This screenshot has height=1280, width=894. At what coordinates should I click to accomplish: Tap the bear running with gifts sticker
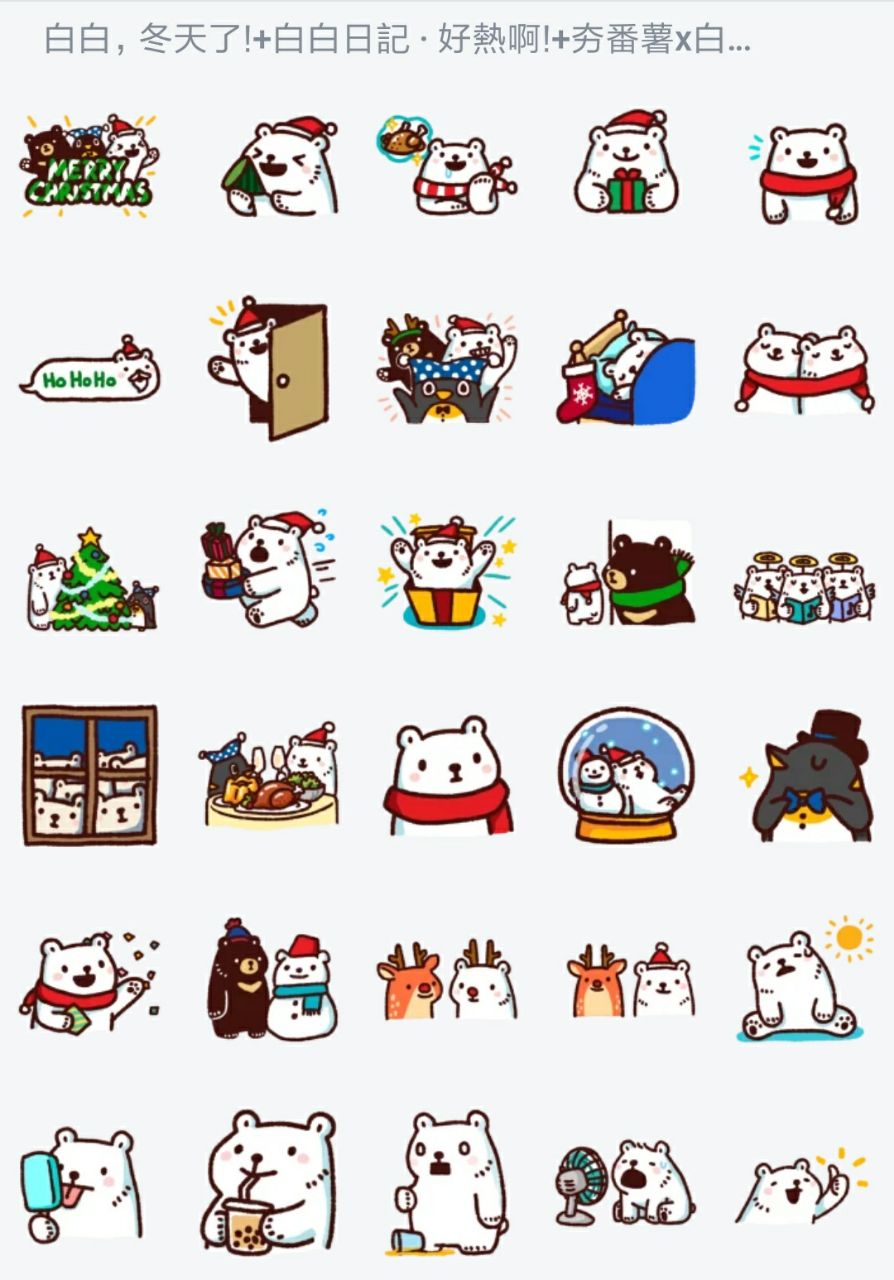266,570
